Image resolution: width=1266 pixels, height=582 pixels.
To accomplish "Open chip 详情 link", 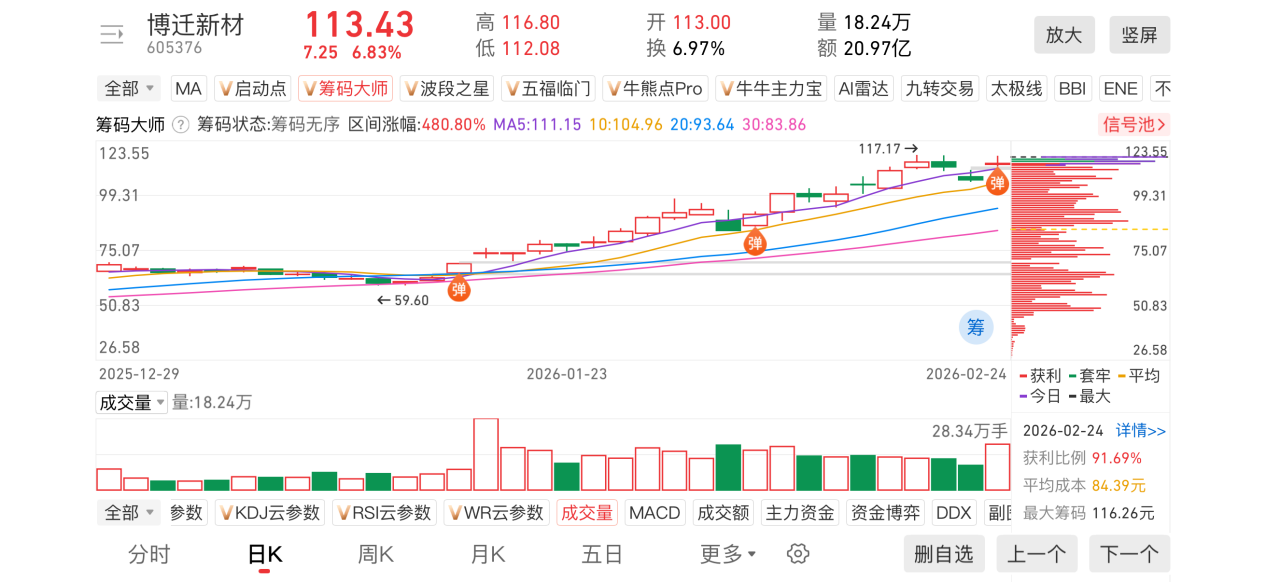I will pos(1141,431).
